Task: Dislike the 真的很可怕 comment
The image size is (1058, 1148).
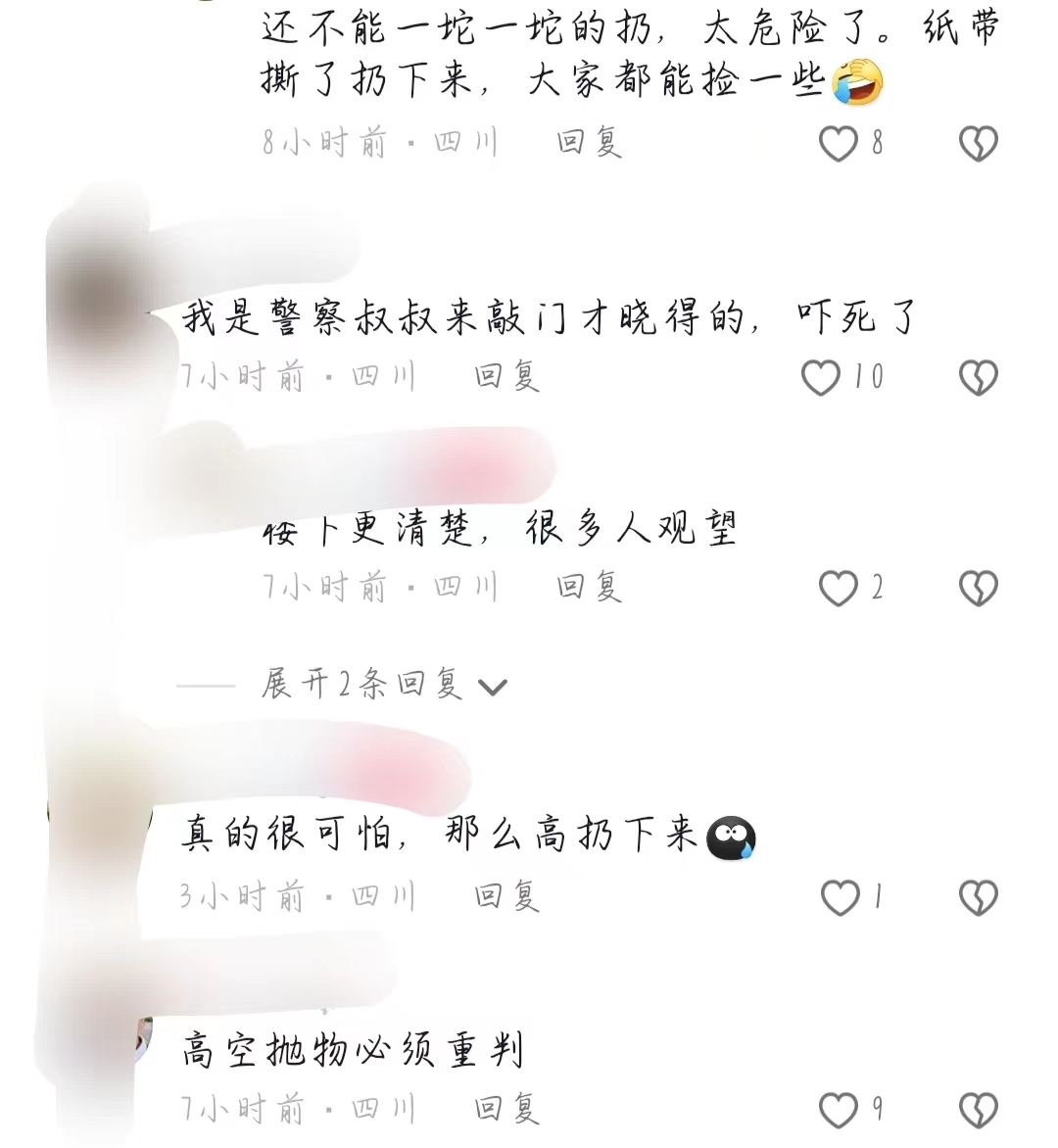Action: [x=978, y=897]
